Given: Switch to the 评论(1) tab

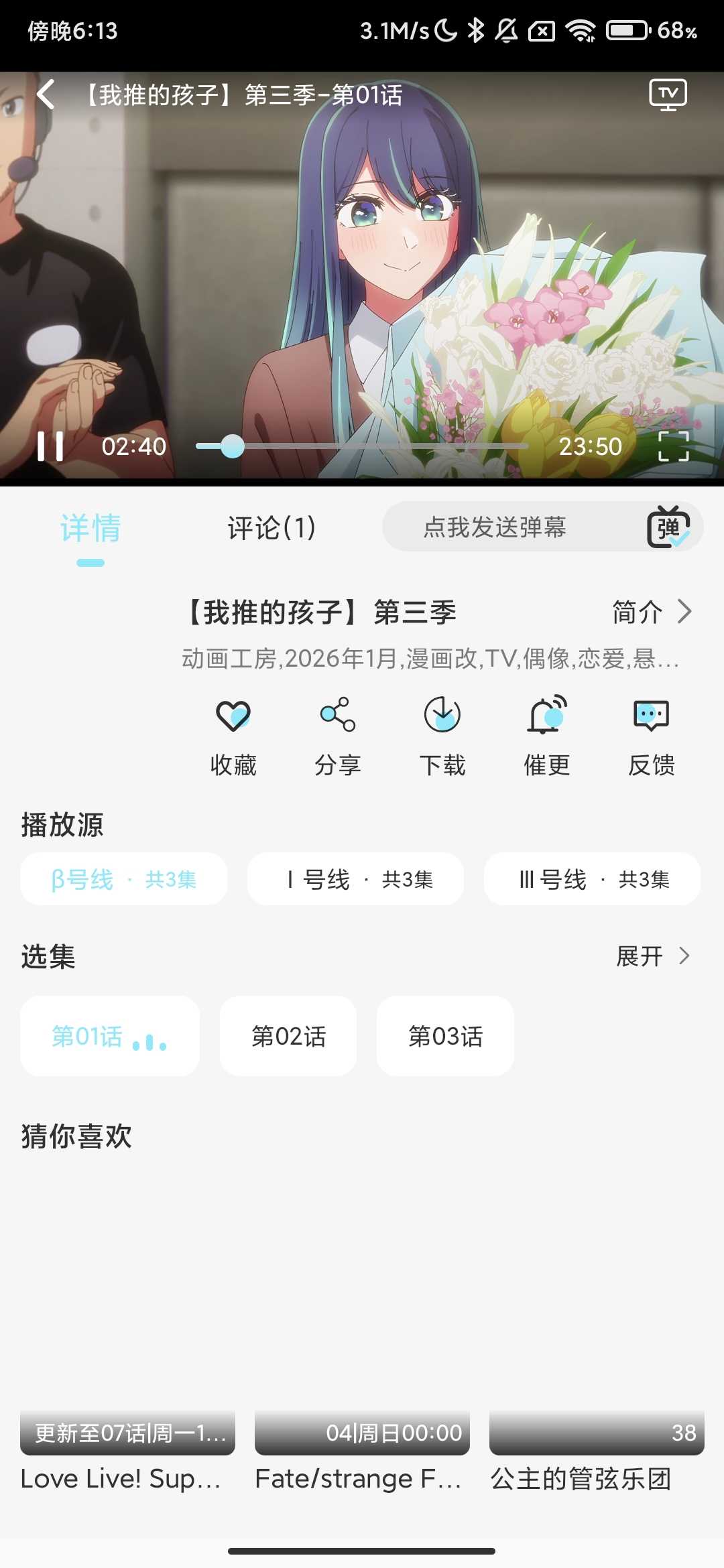Looking at the screenshot, I should point(271,528).
